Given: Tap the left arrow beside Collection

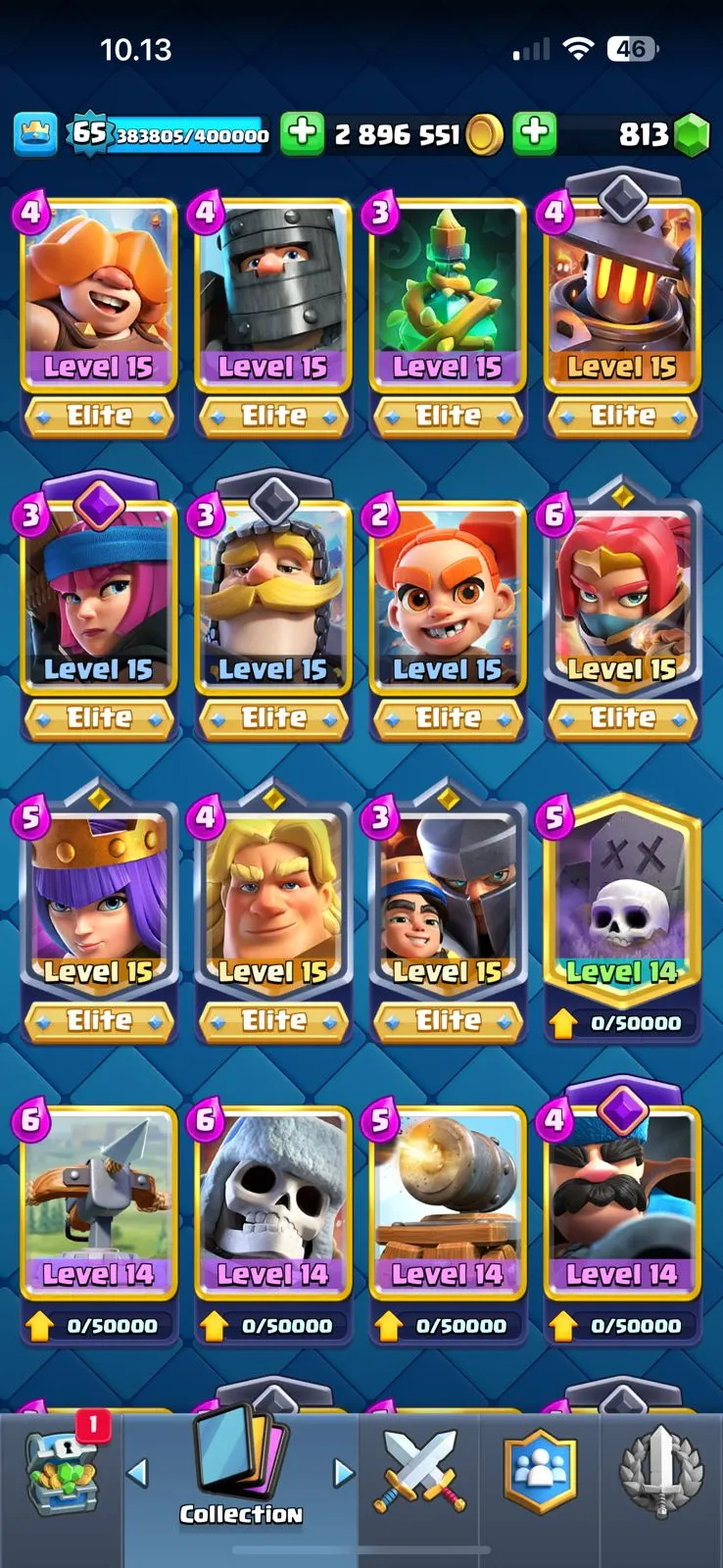Looking at the screenshot, I should (x=138, y=1472).
